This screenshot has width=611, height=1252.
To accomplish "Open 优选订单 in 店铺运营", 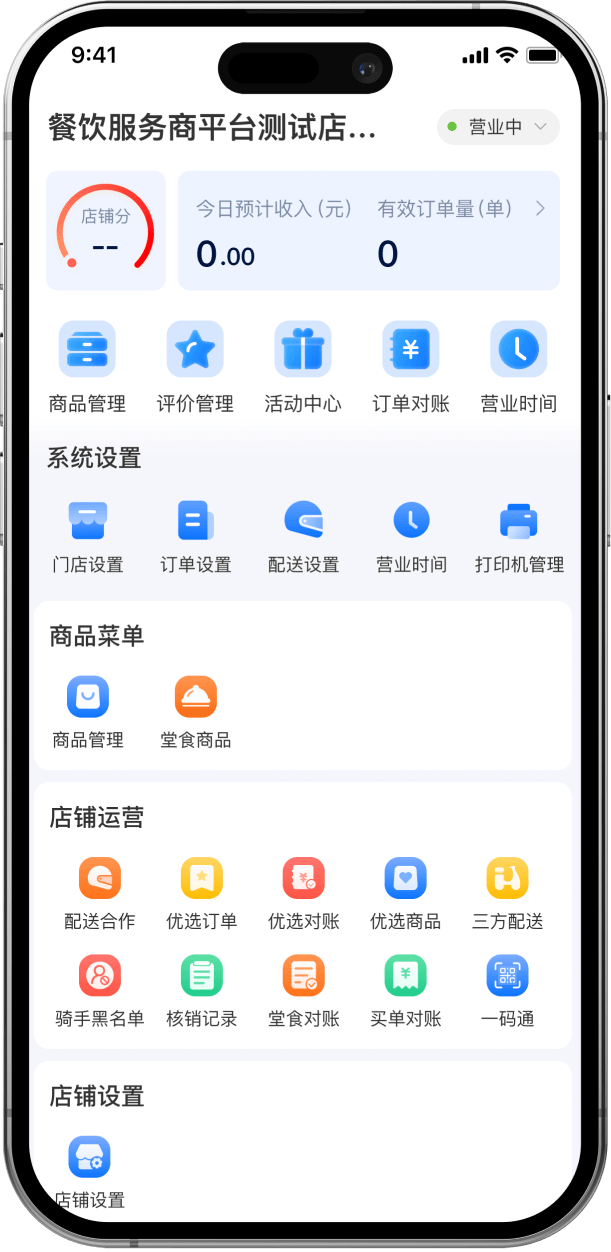I will coord(202,893).
